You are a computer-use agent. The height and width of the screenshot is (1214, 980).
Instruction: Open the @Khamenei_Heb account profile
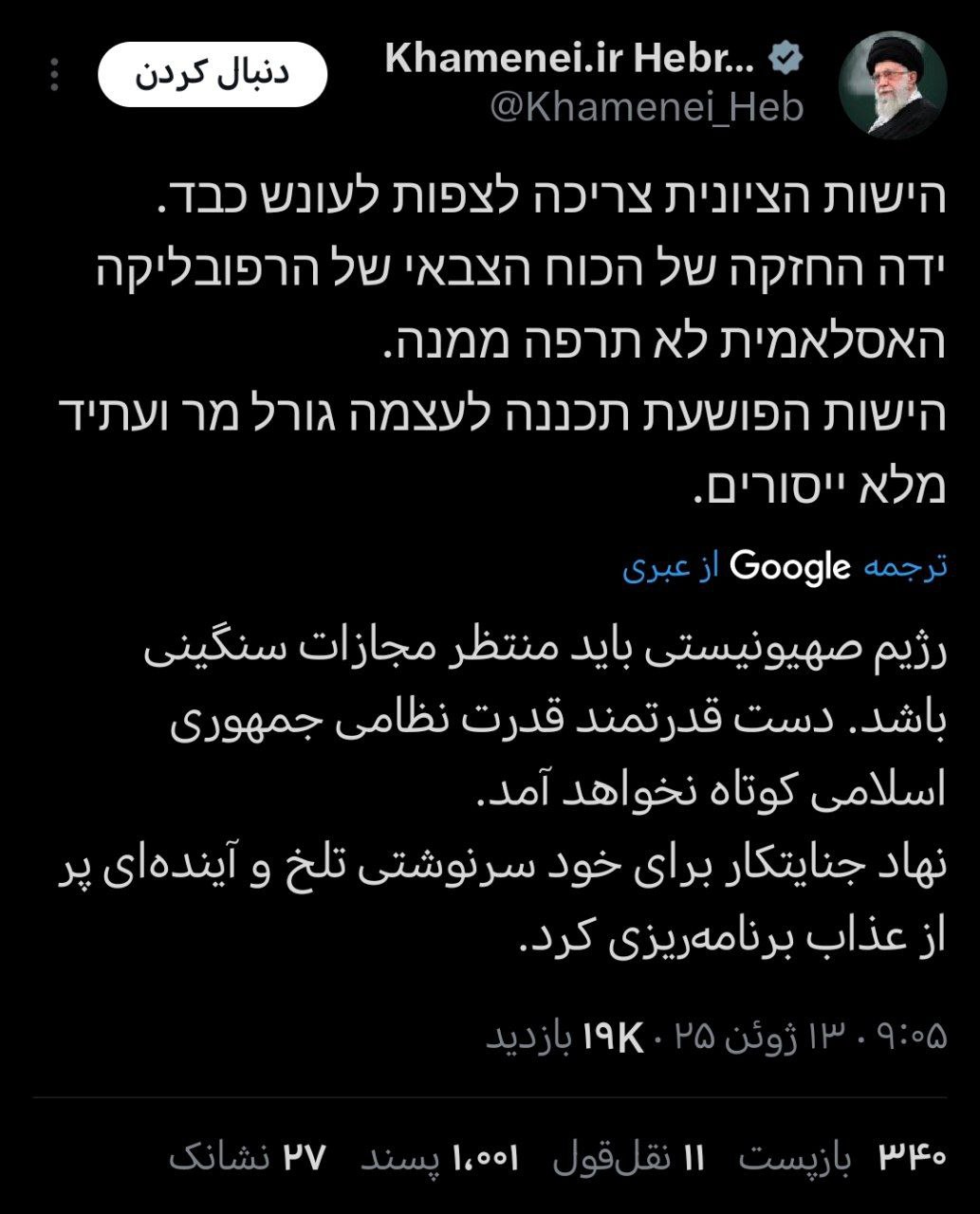coord(646,107)
